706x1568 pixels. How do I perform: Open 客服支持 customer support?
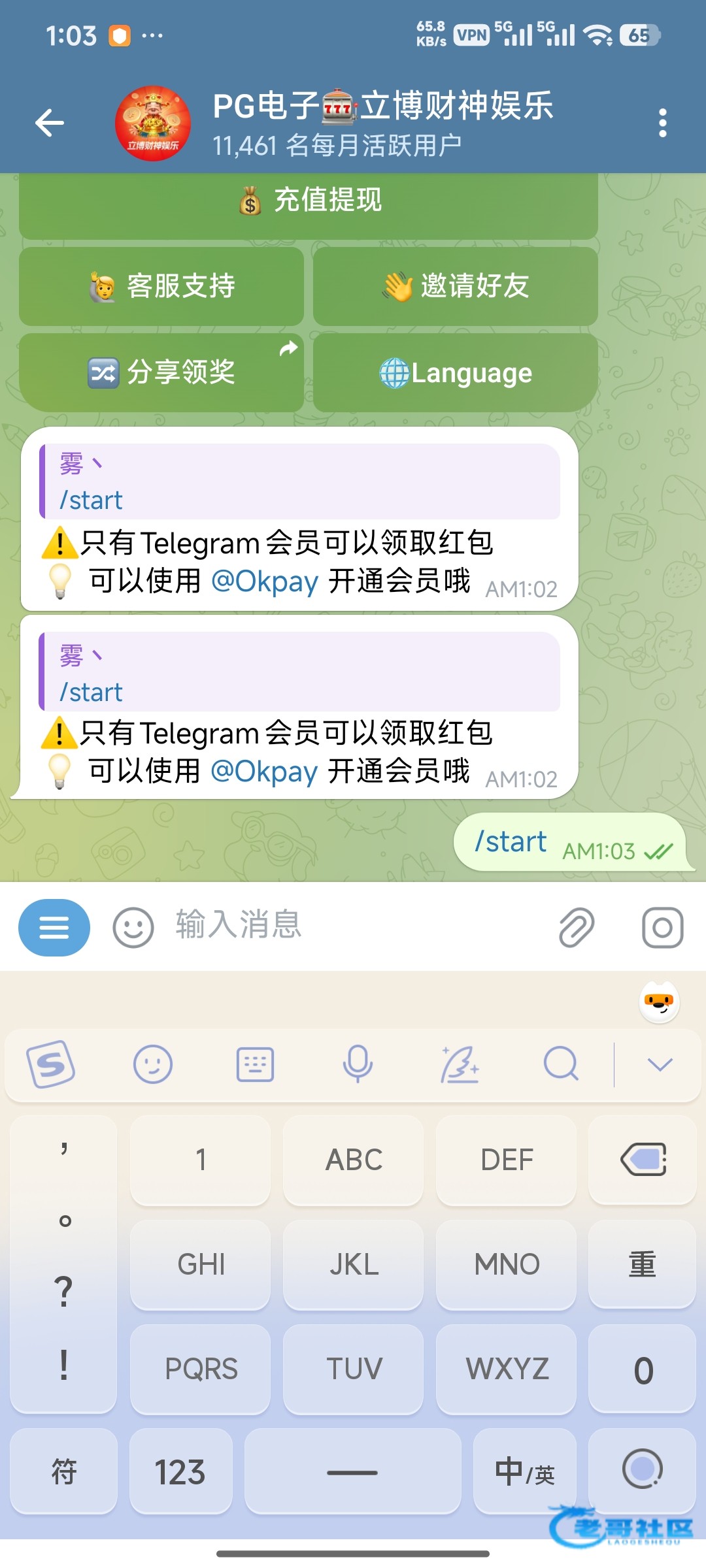(161, 286)
